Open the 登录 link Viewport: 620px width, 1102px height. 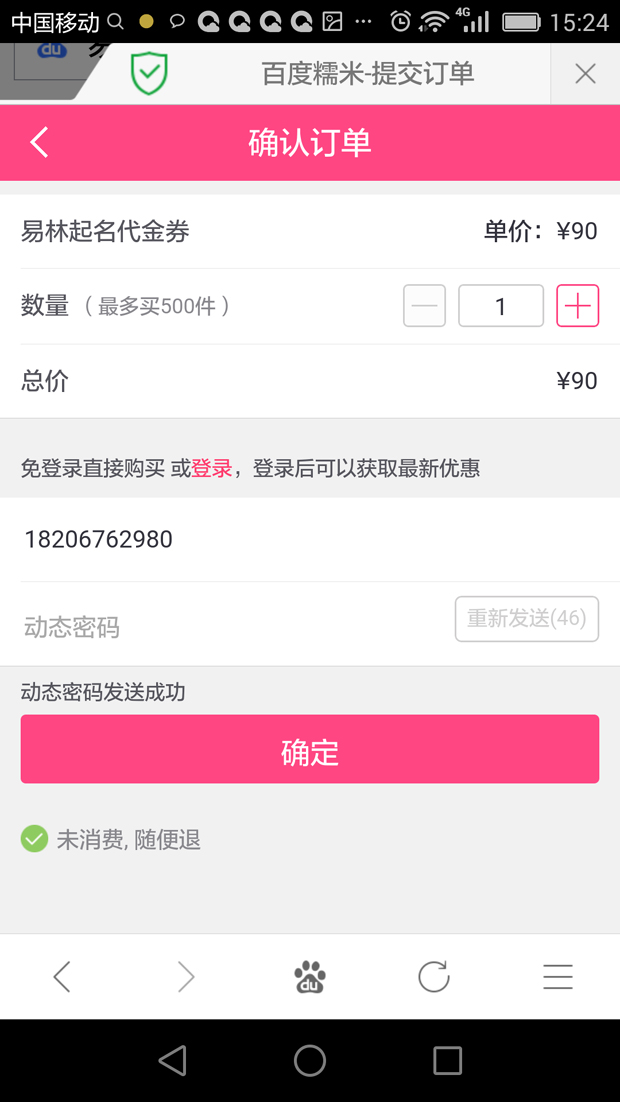tap(212, 468)
